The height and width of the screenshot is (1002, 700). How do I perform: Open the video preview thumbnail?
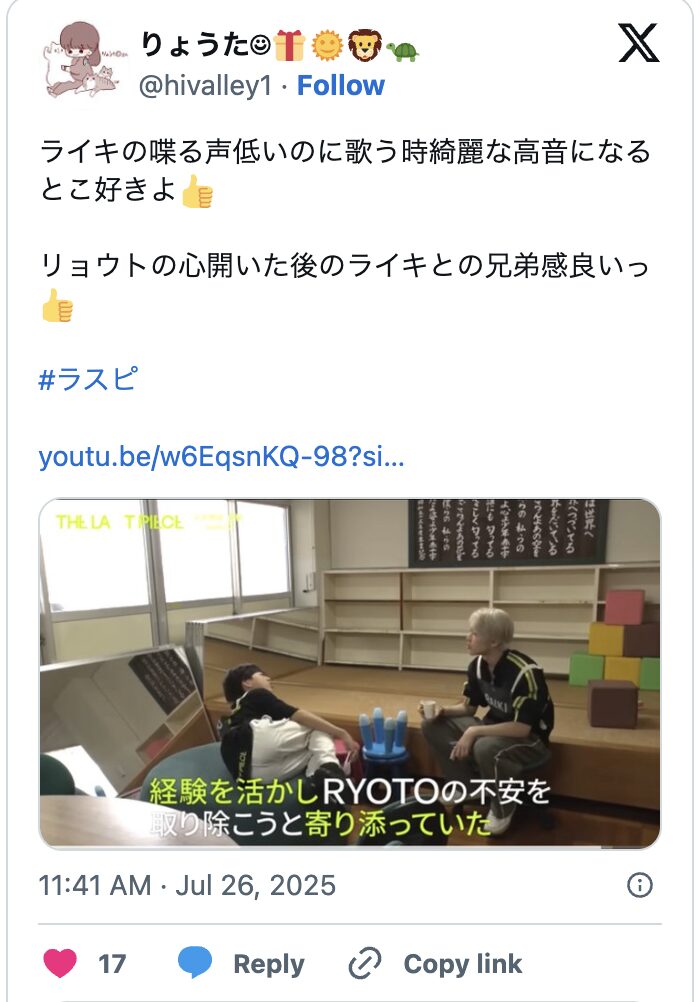[x=350, y=673]
